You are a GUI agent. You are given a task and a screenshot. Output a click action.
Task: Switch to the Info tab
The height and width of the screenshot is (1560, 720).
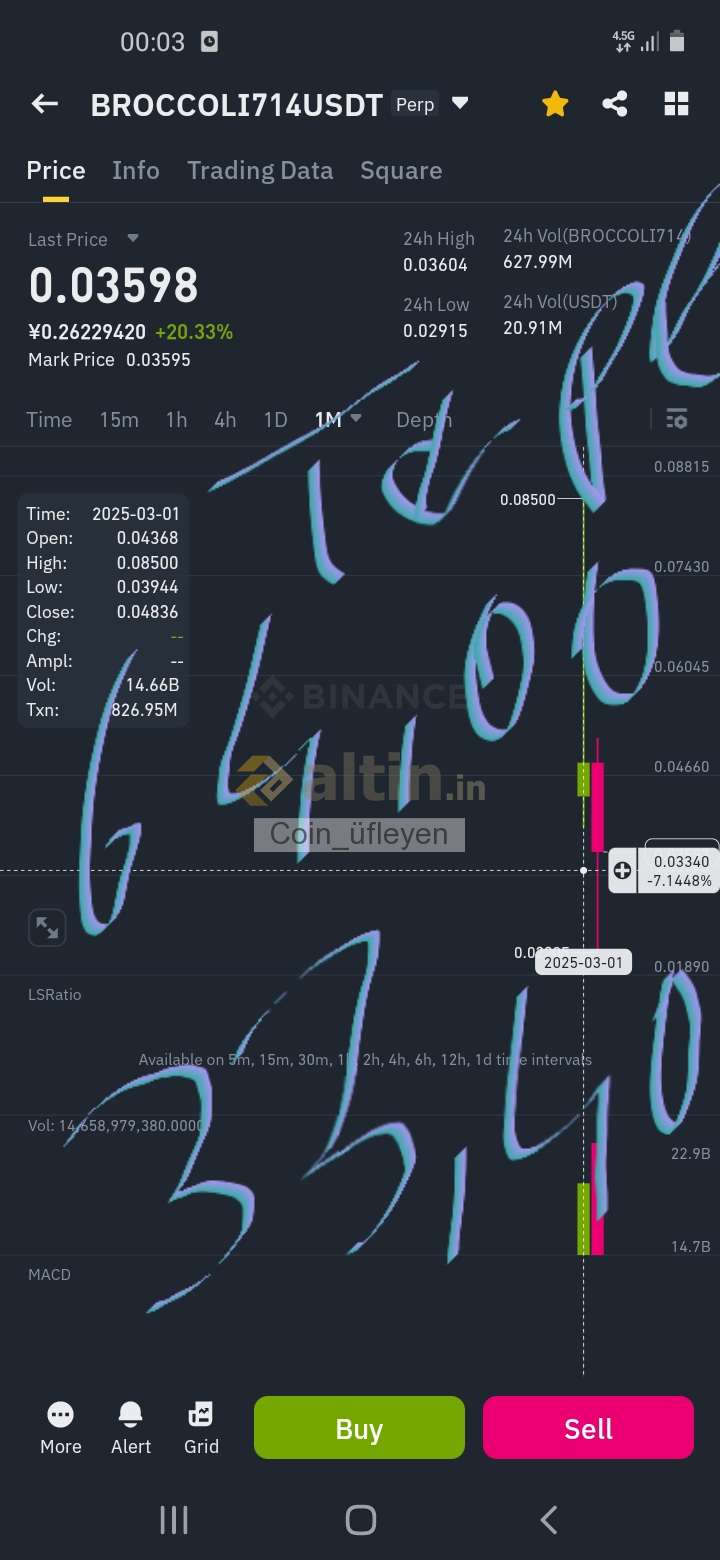point(136,170)
